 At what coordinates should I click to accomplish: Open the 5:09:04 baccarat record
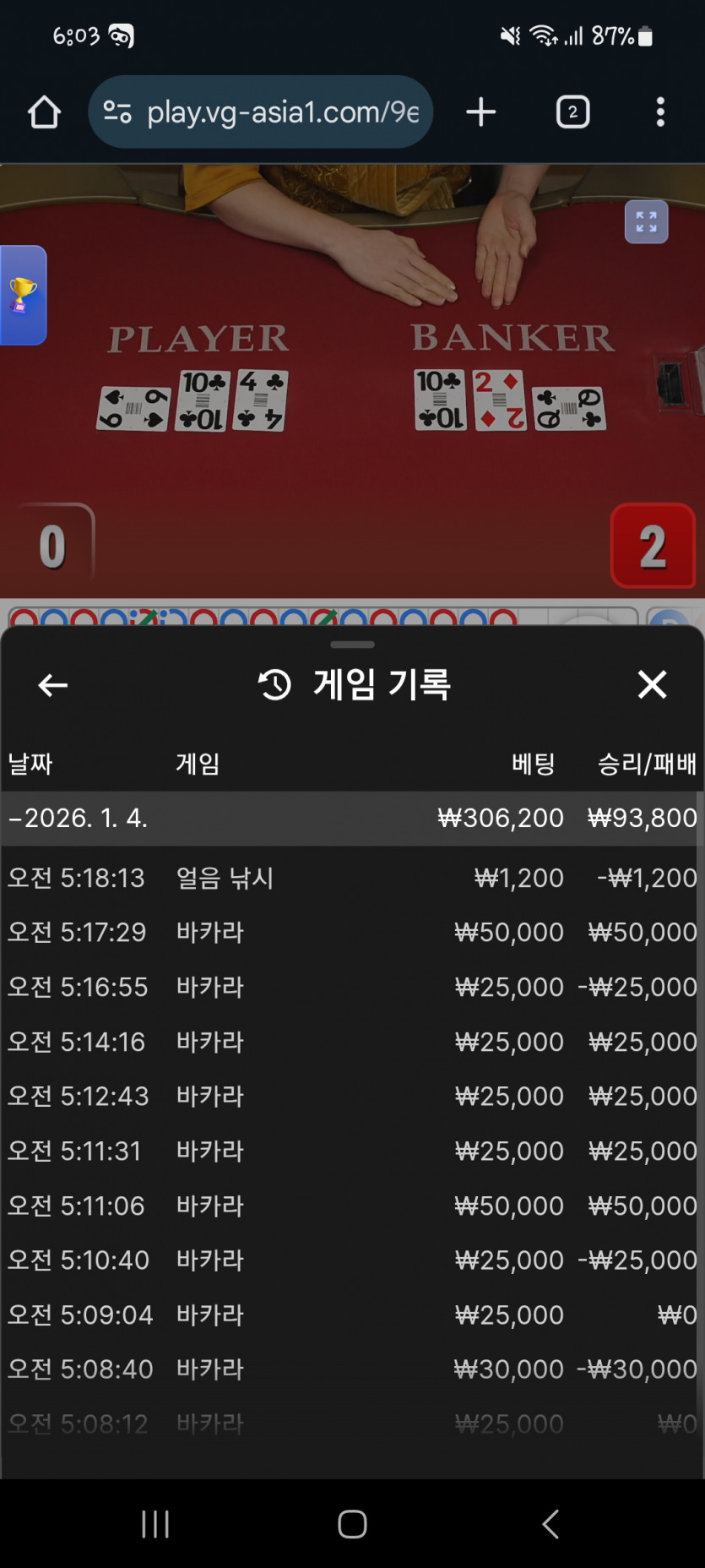351,1315
